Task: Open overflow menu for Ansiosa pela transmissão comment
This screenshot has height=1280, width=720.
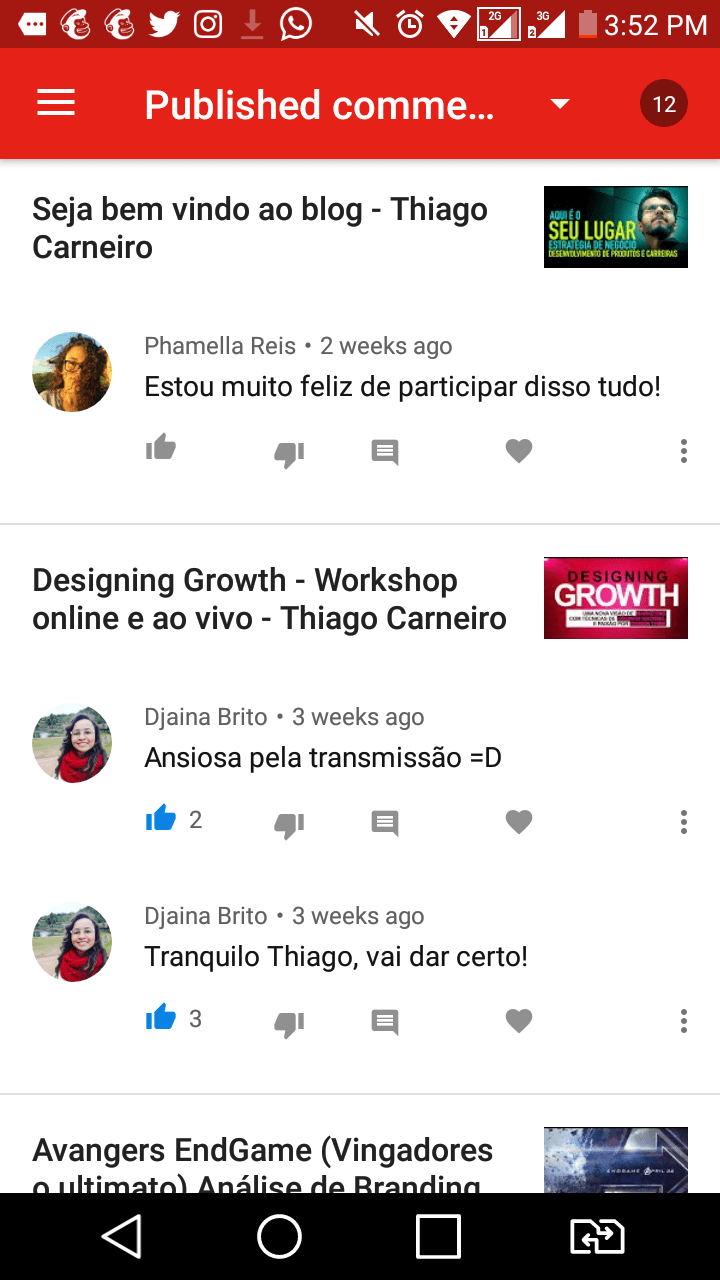Action: click(x=683, y=822)
